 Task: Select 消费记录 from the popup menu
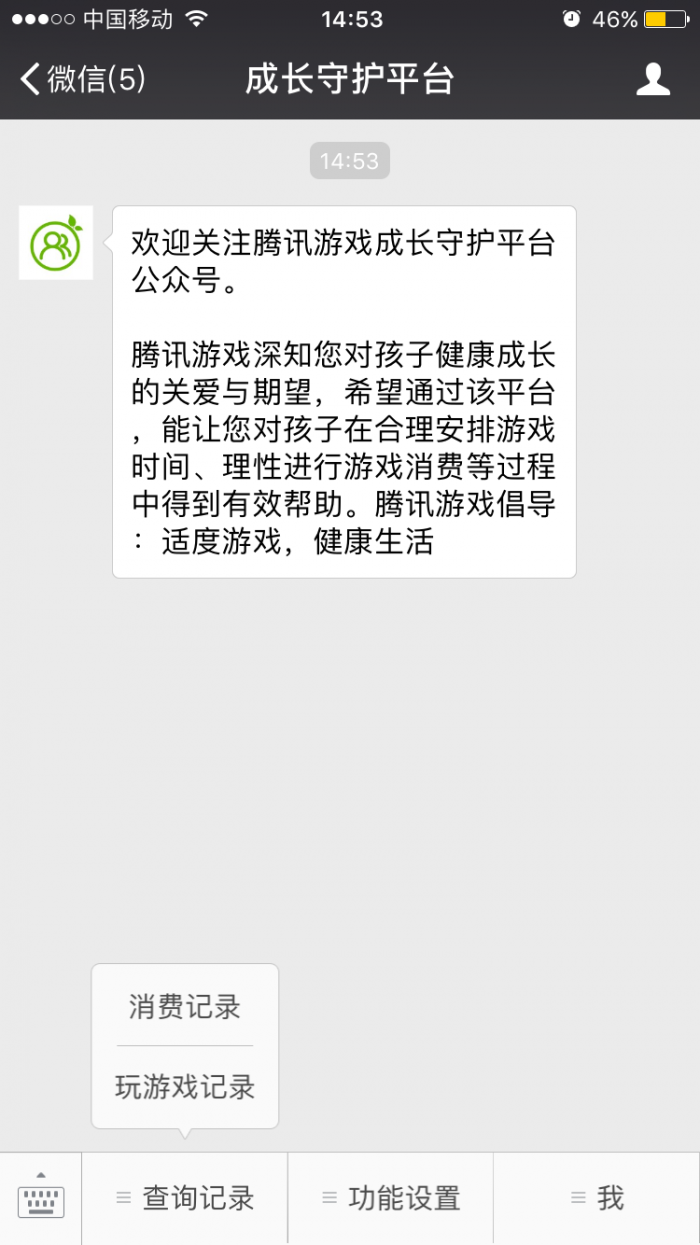pos(185,1006)
